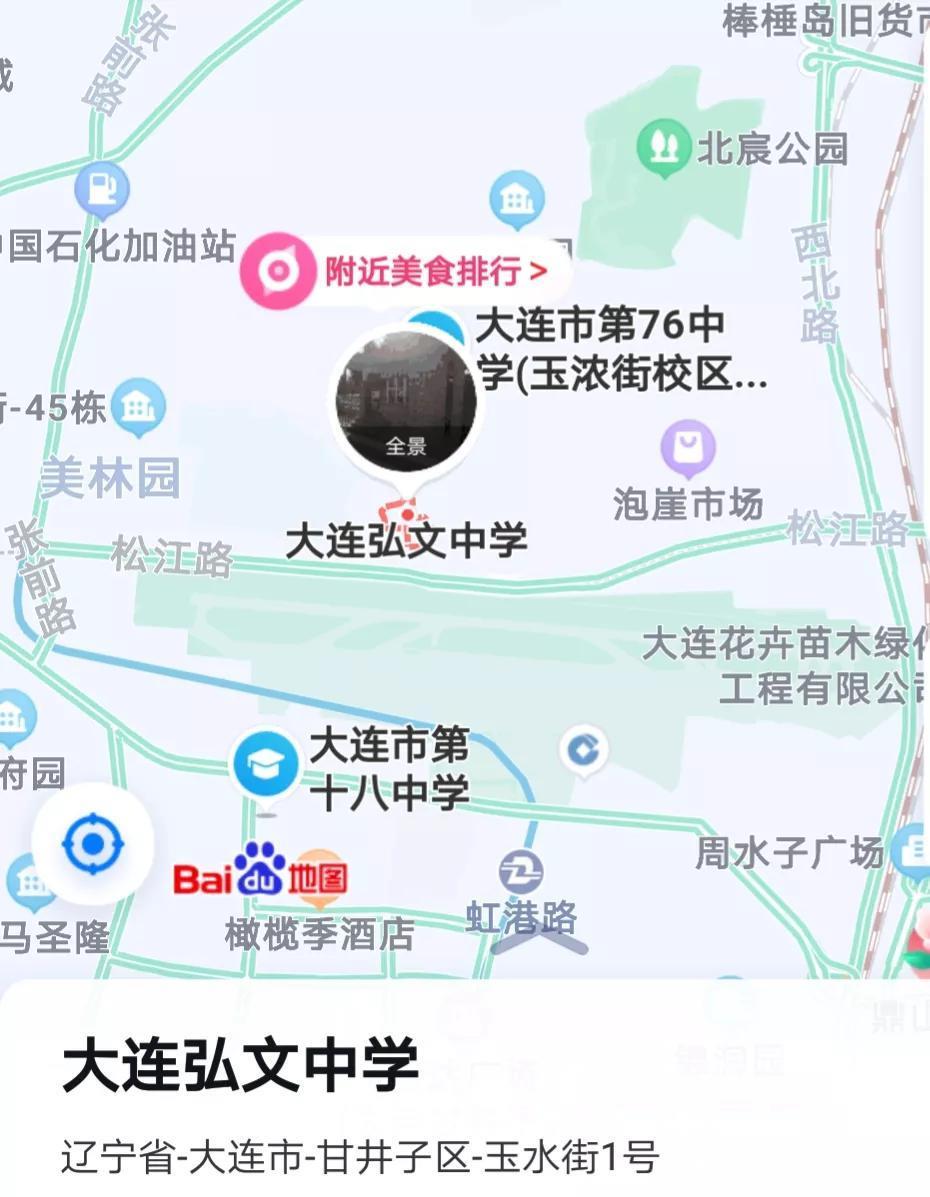The image size is (930, 1197).
Task: Select 北辰公园 park marker
Action: 662,147
